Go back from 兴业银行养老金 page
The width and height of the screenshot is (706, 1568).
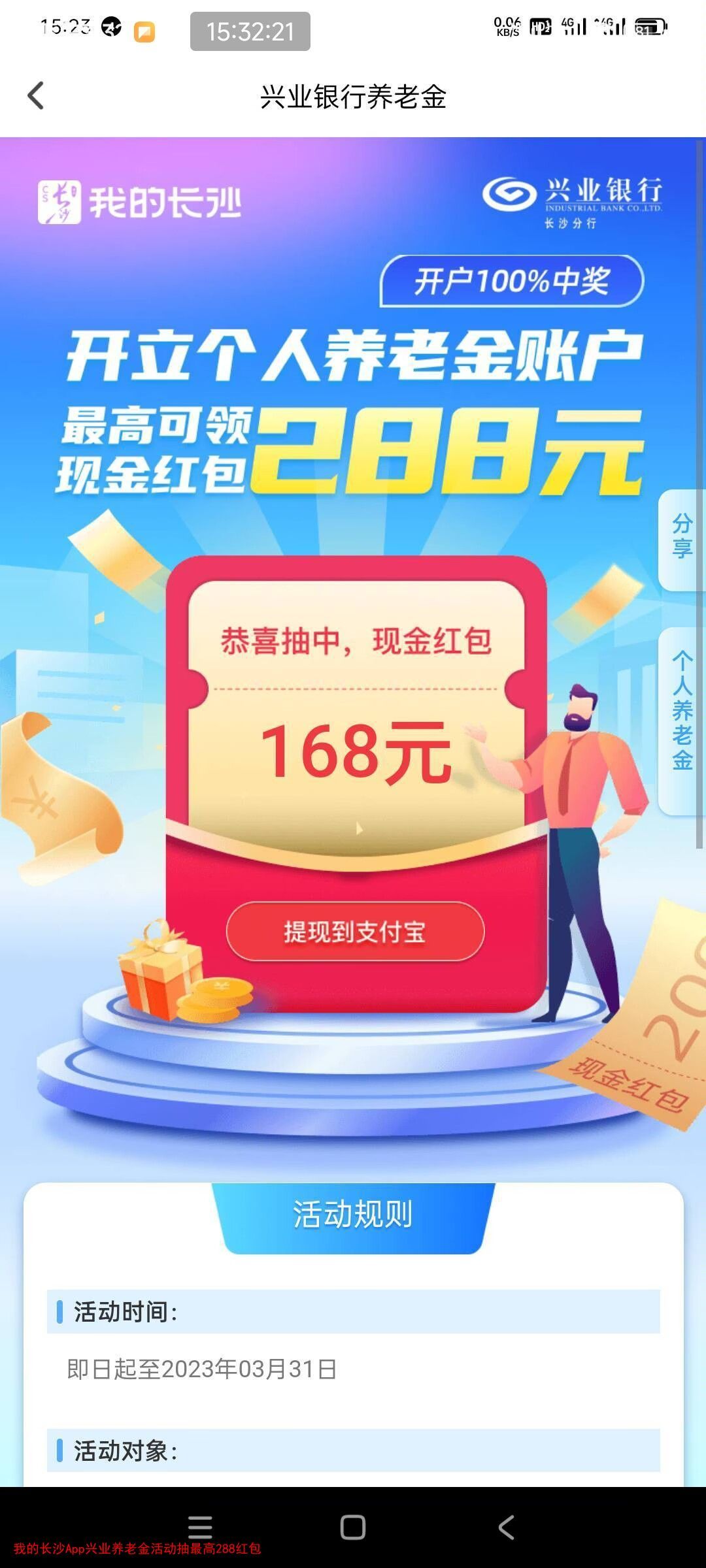(x=36, y=96)
